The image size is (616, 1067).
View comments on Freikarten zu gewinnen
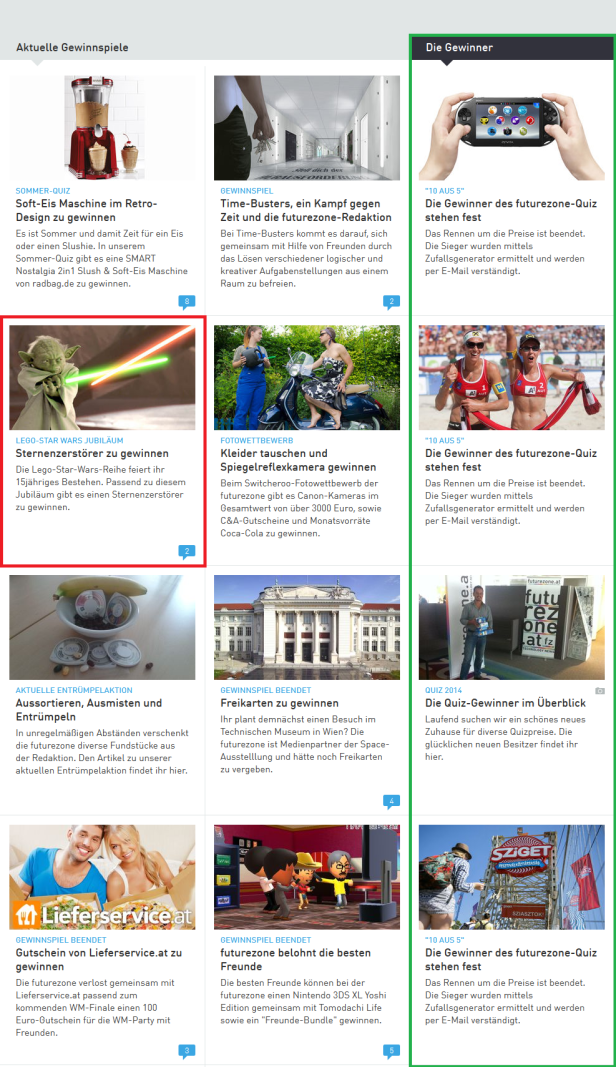pyautogui.click(x=391, y=801)
